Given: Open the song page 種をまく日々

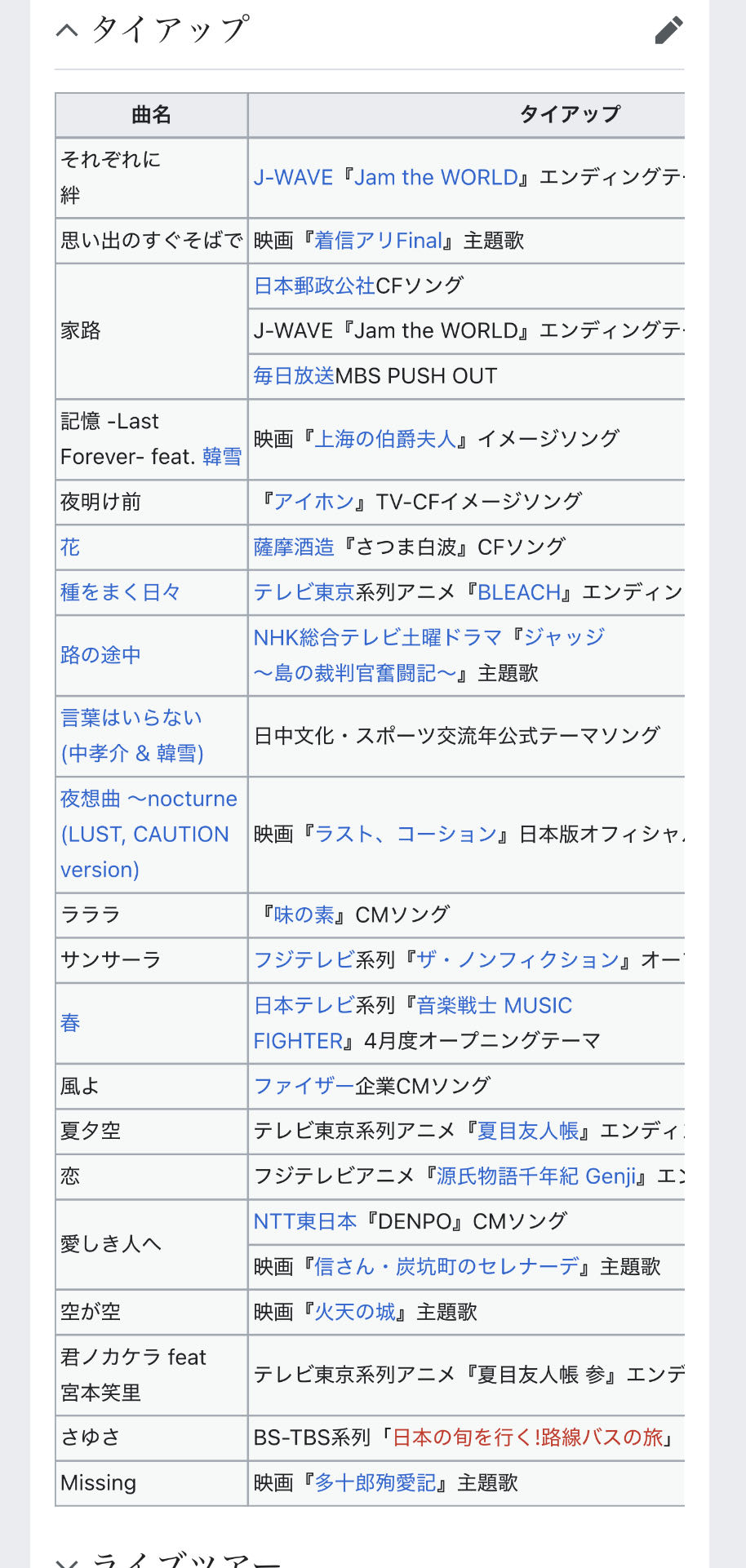Looking at the screenshot, I should click(x=121, y=592).
